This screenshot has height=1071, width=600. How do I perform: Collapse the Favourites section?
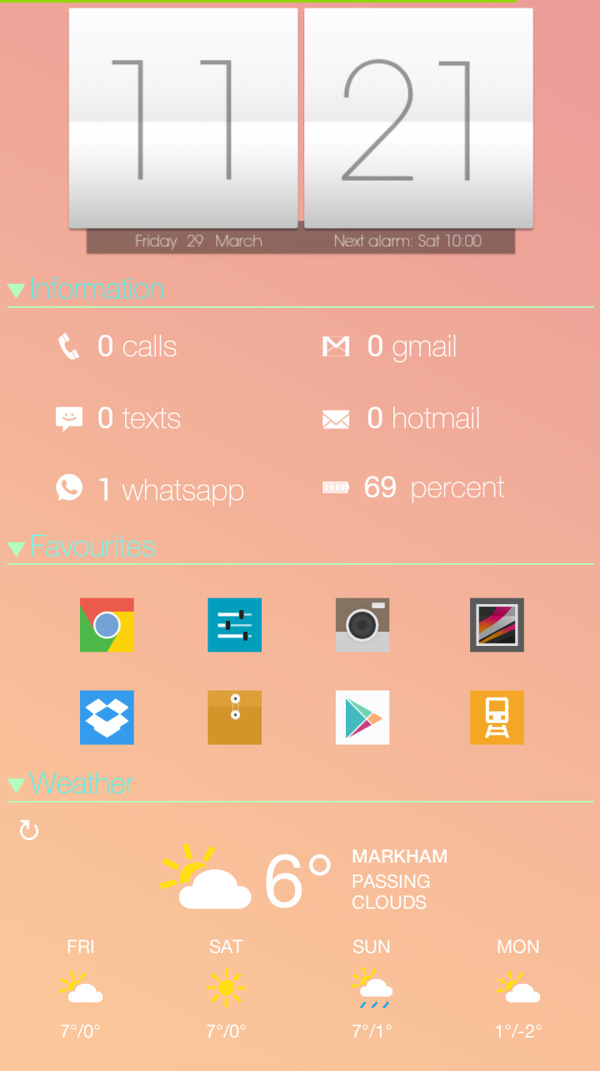(x=16, y=548)
